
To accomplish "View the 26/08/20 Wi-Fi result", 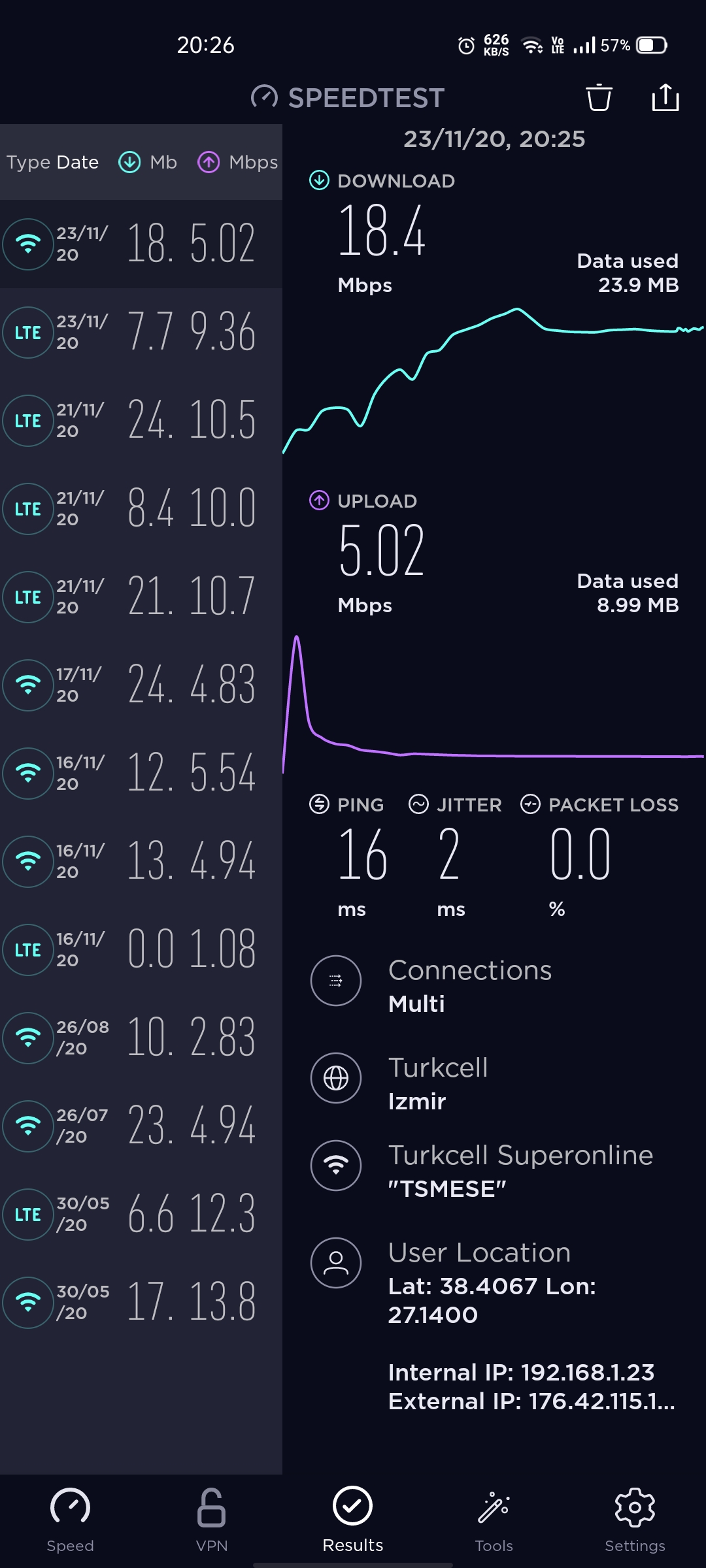I will [141, 1037].
